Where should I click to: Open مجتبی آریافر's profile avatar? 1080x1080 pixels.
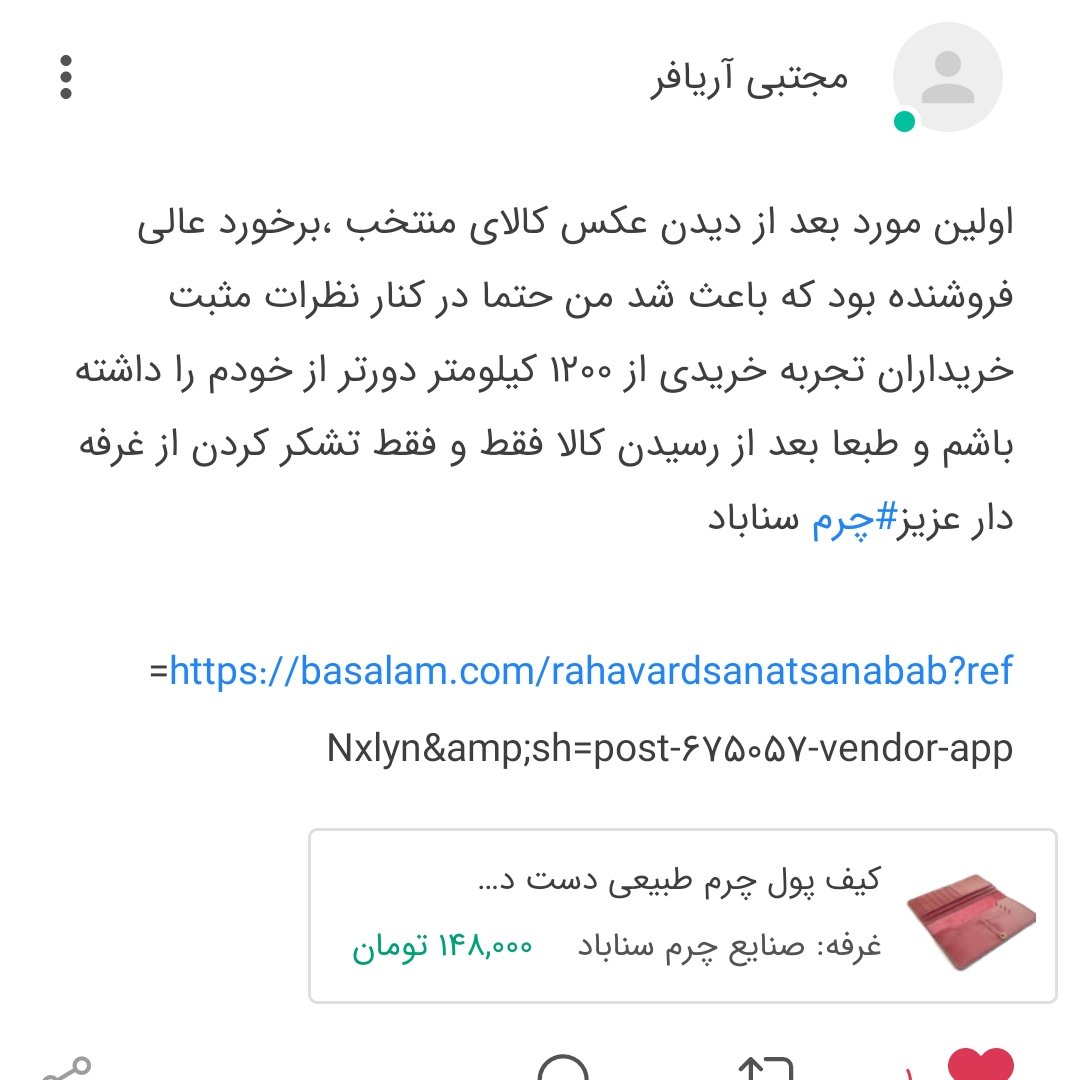point(947,78)
